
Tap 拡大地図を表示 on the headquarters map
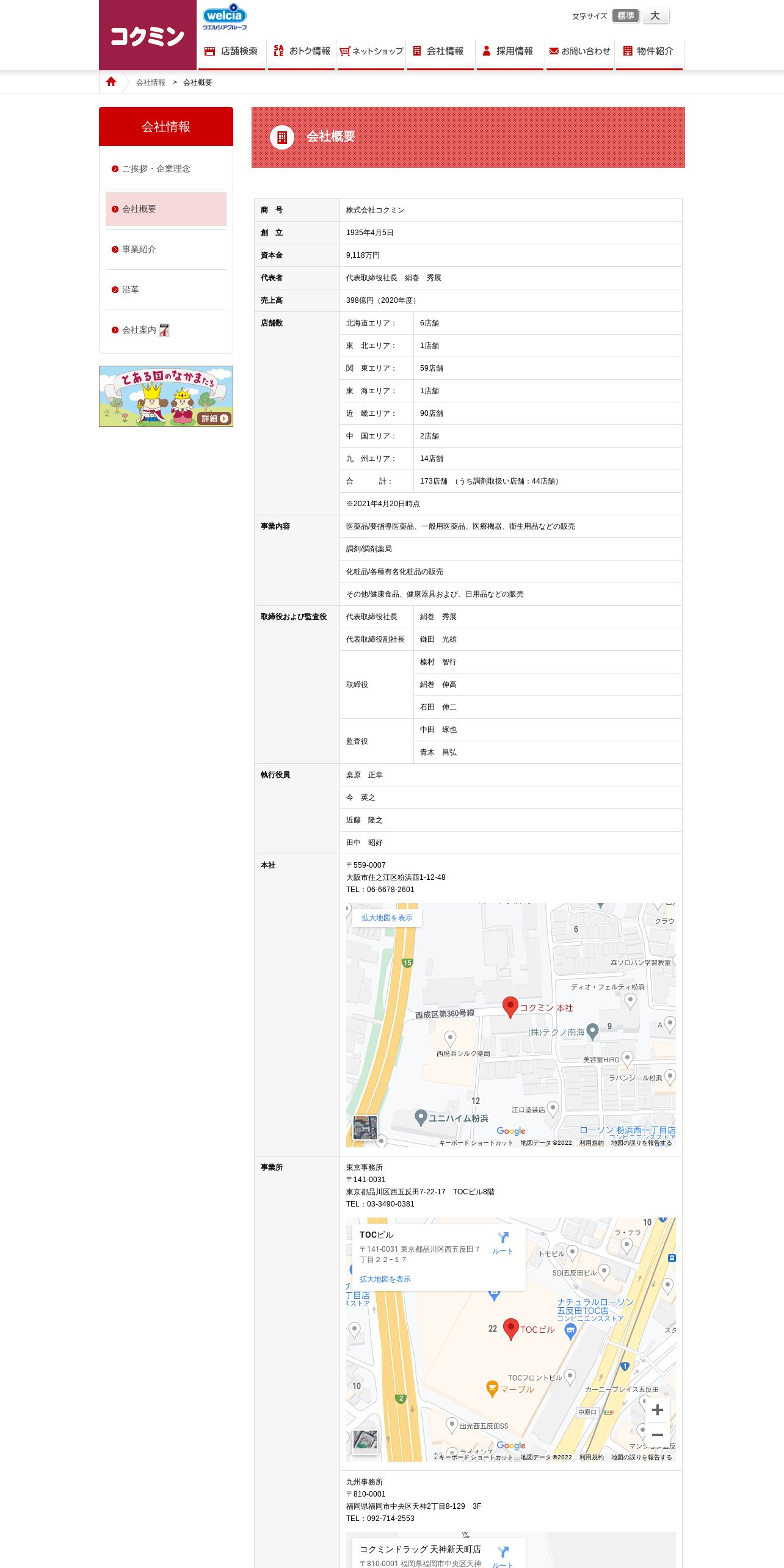coord(387,918)
